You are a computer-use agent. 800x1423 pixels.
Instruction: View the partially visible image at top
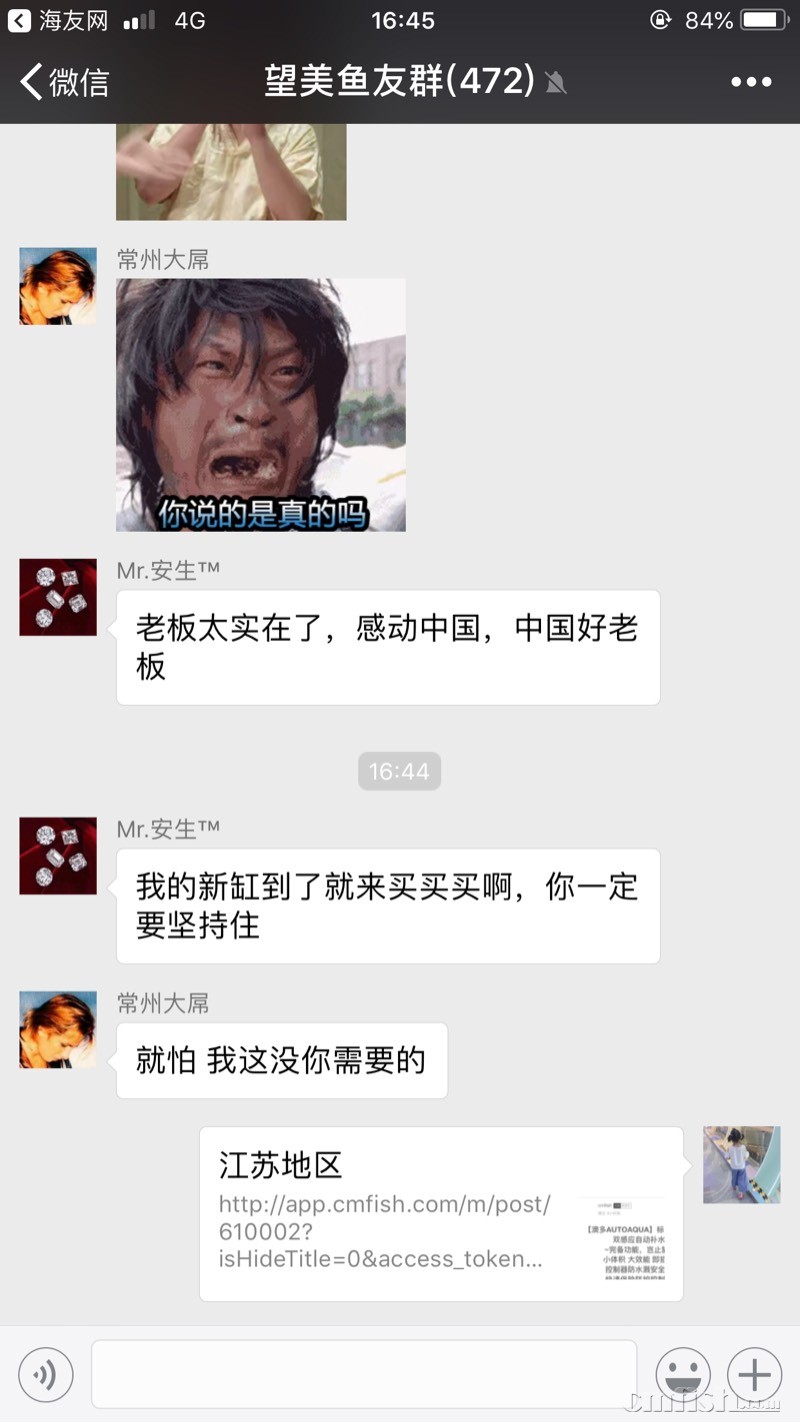pyautogui.click(x=231, y=171)
